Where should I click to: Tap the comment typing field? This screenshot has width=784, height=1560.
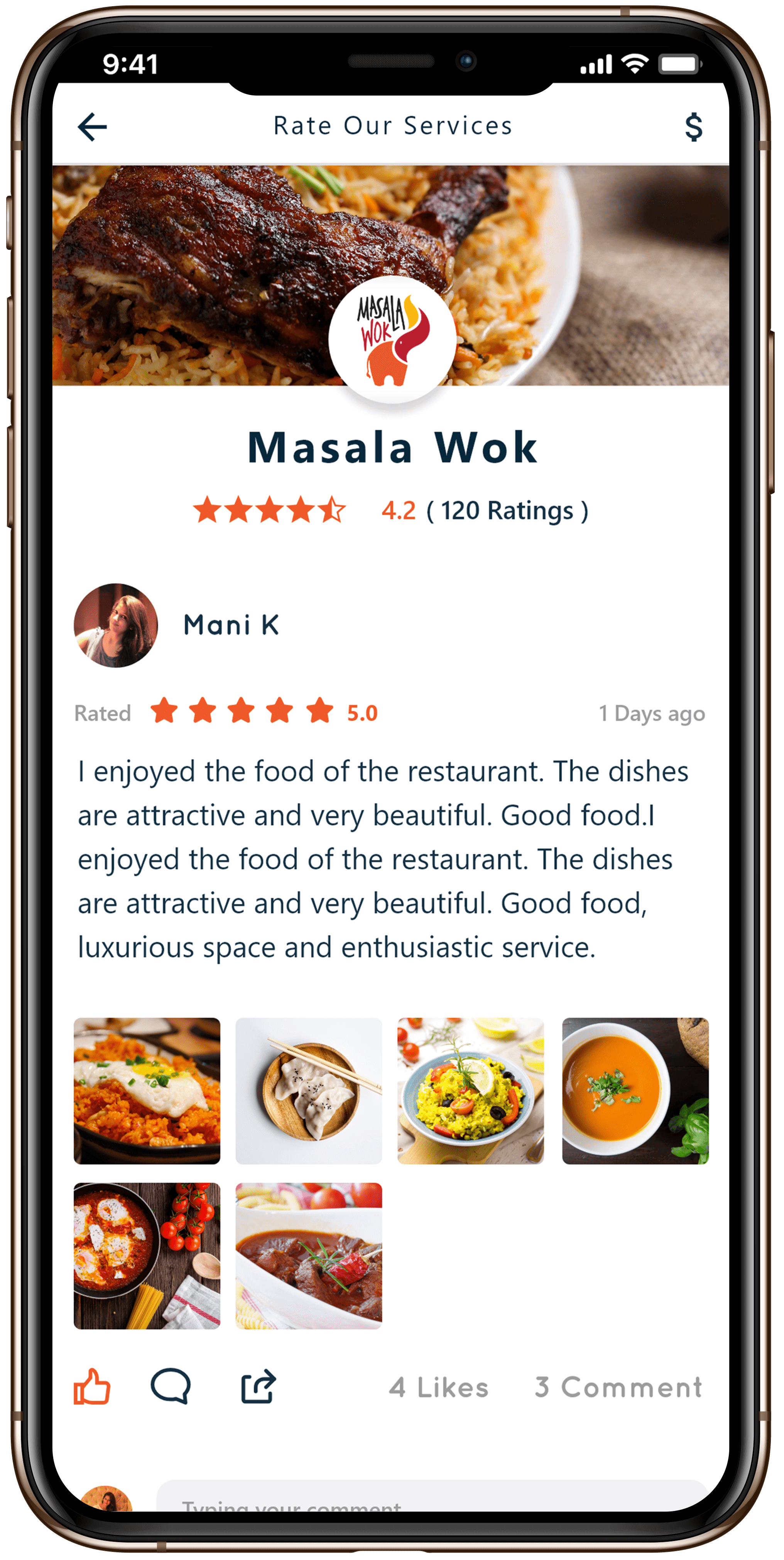431,1499
